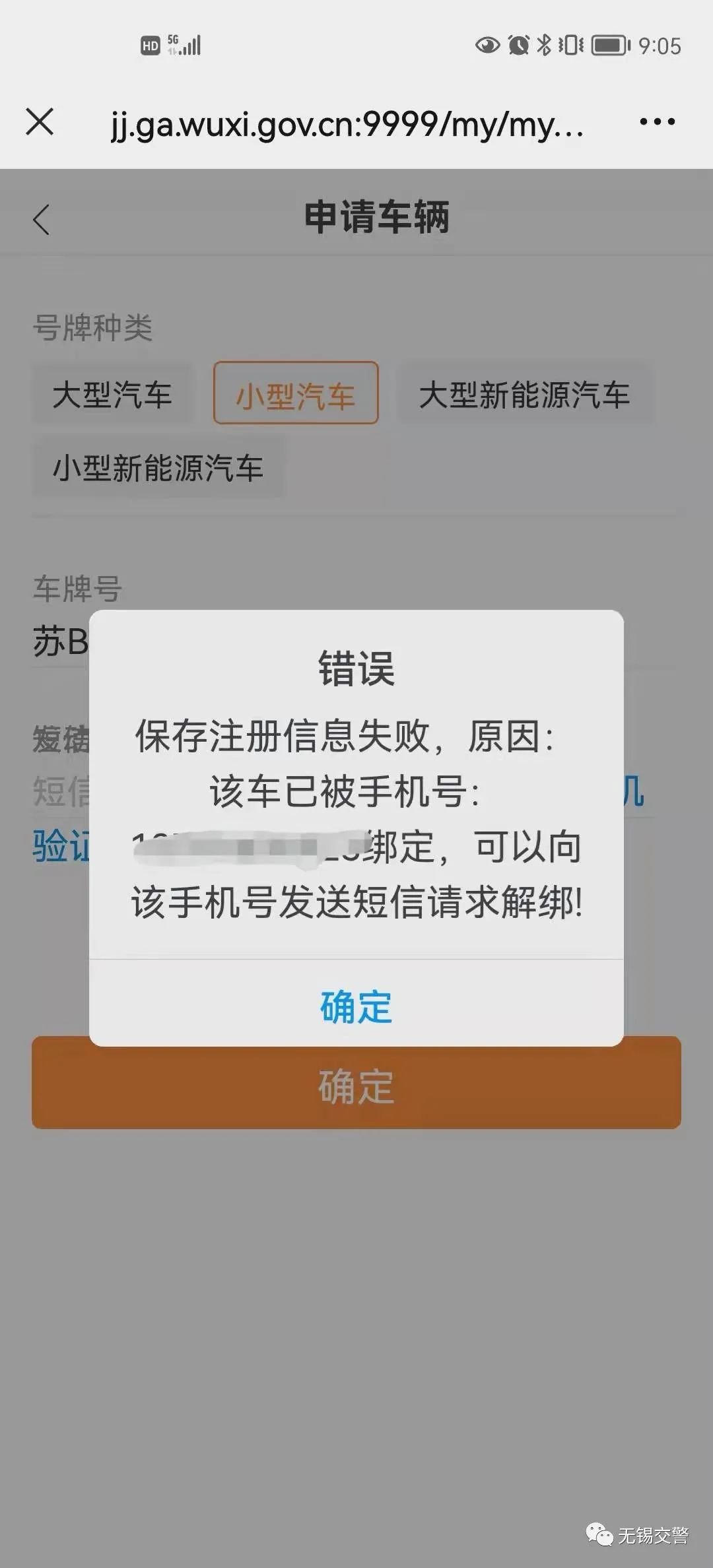Select 大型汽车 plate type
The image size is (713, 1568).
click(113, 394)
